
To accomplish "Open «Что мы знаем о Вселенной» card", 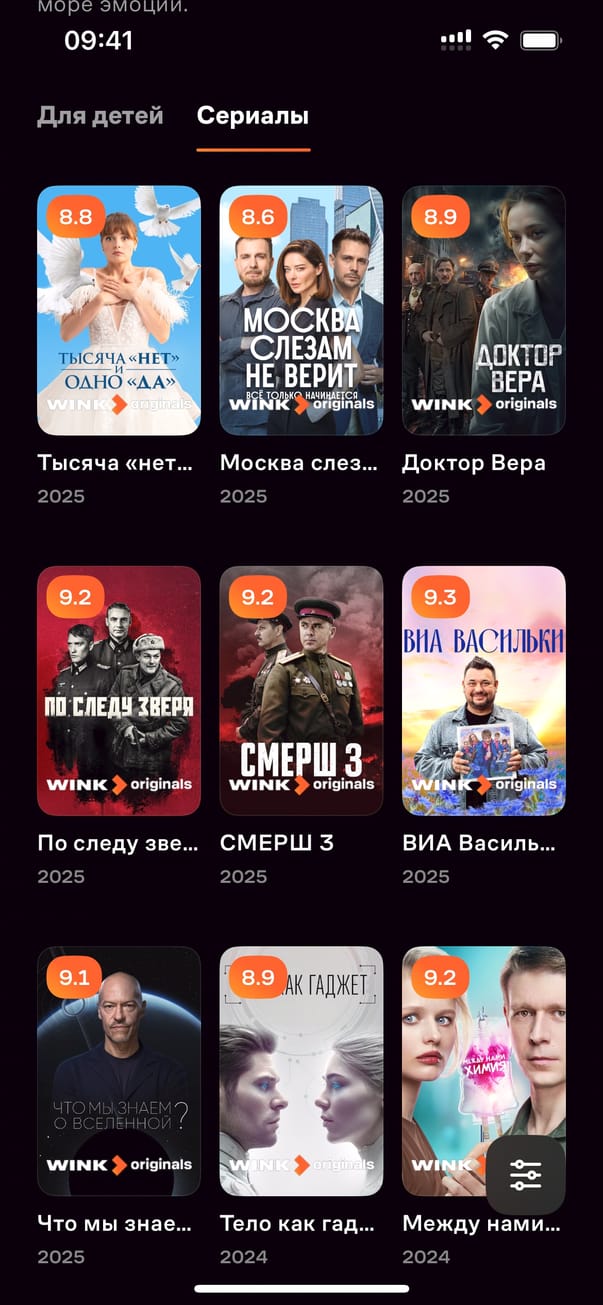I will click(x=119, y=1071).
